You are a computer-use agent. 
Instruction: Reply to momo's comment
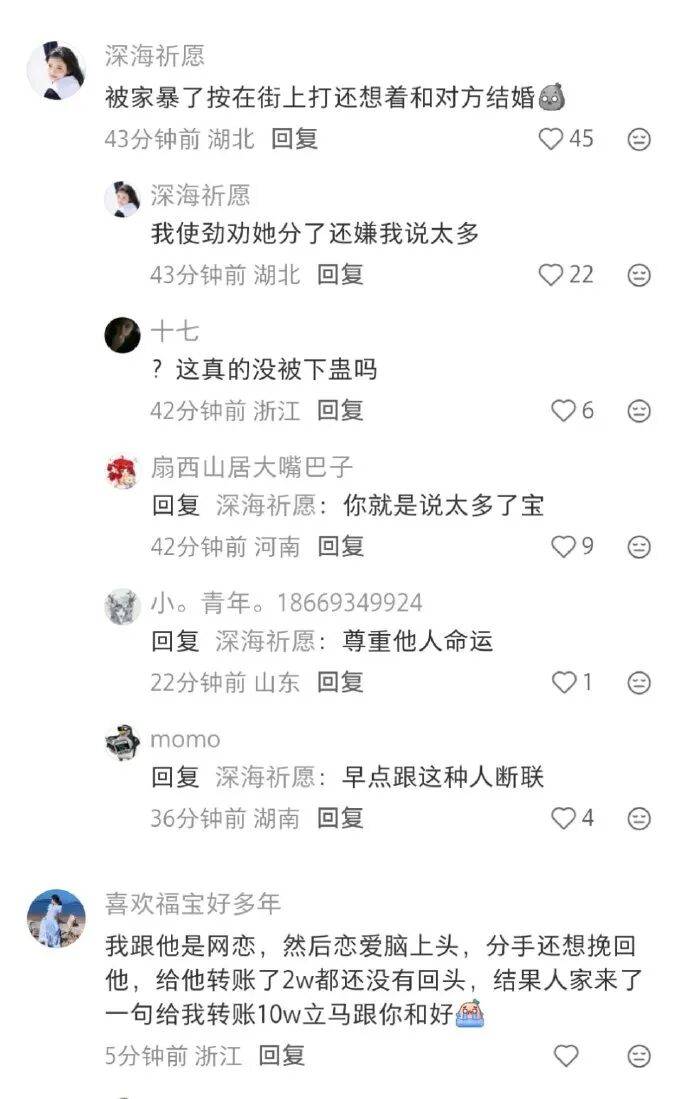340,818
